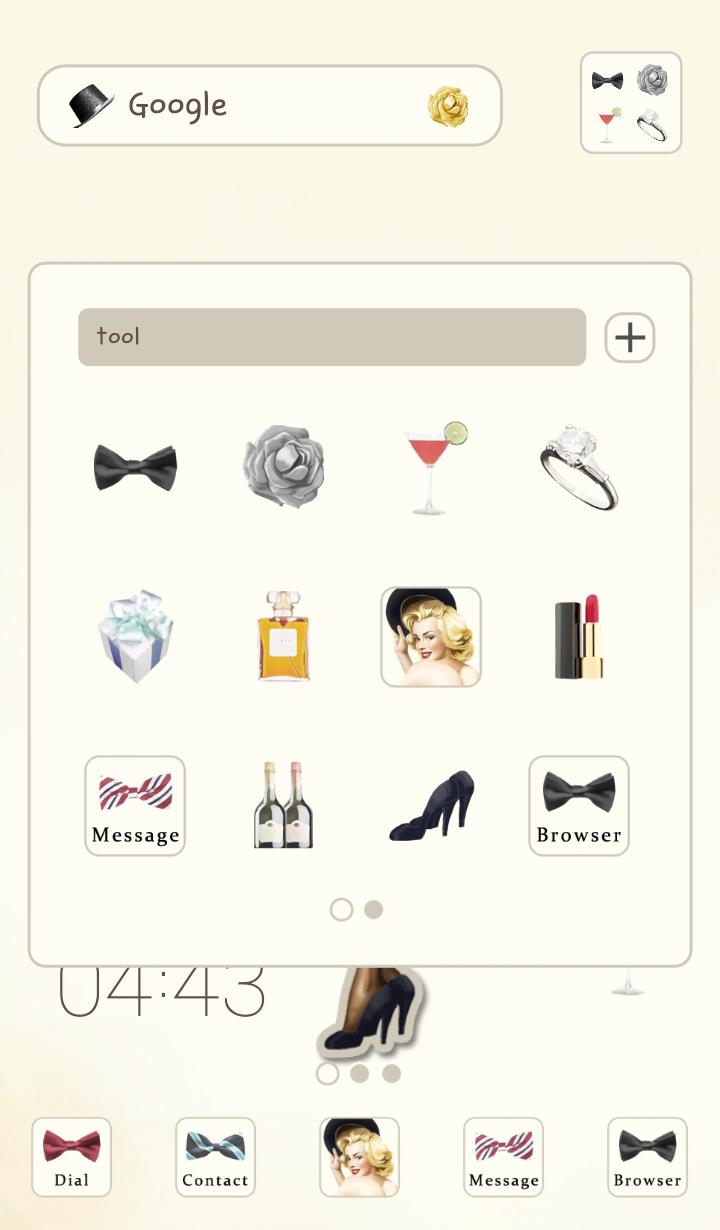Edit the folder name field labeled tool
Viewport: 720px width, 1230px height.
pyautogui.click(x=331, y=337)
